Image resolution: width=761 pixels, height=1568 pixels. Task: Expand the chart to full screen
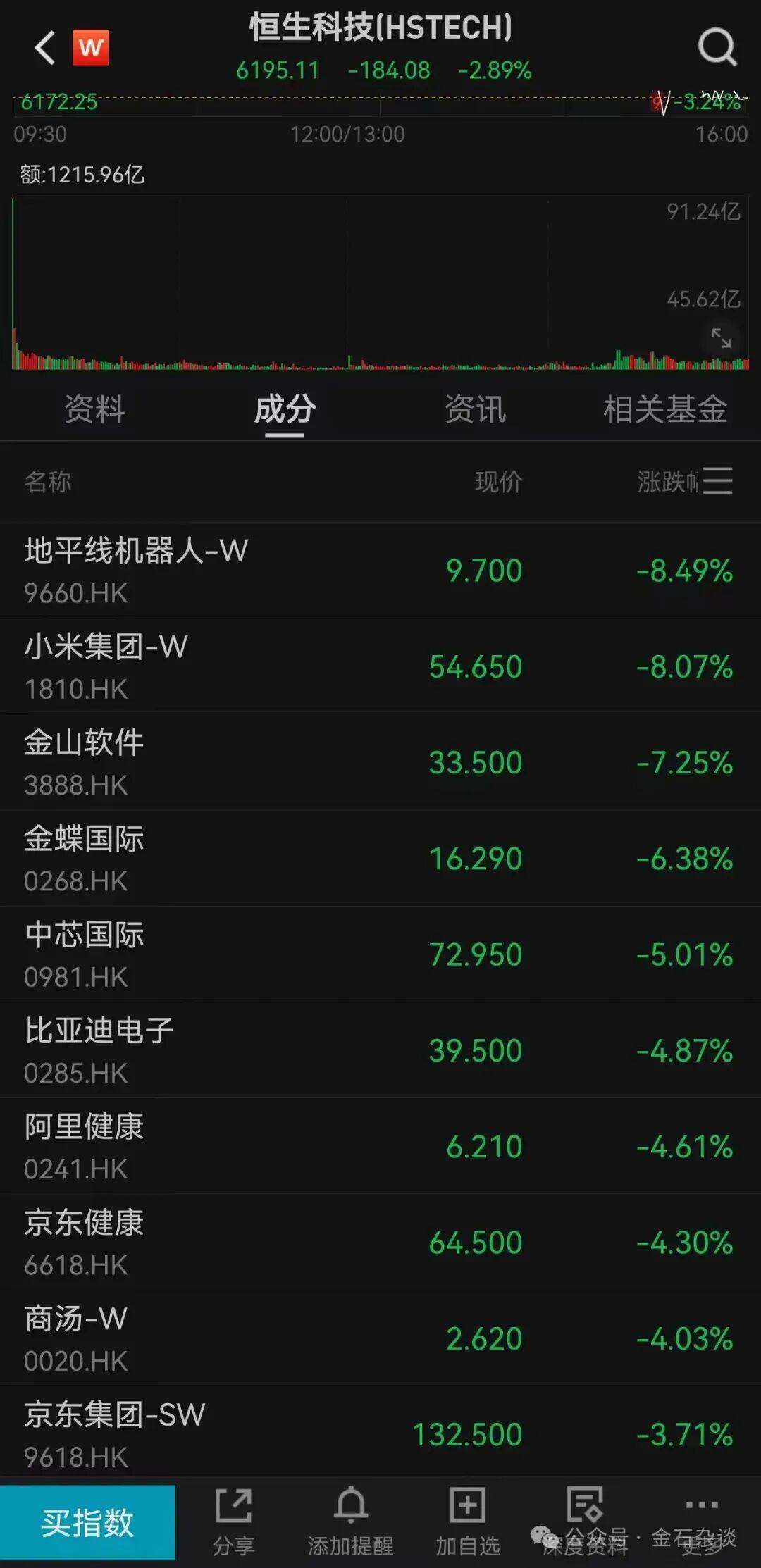pos(721,339)
